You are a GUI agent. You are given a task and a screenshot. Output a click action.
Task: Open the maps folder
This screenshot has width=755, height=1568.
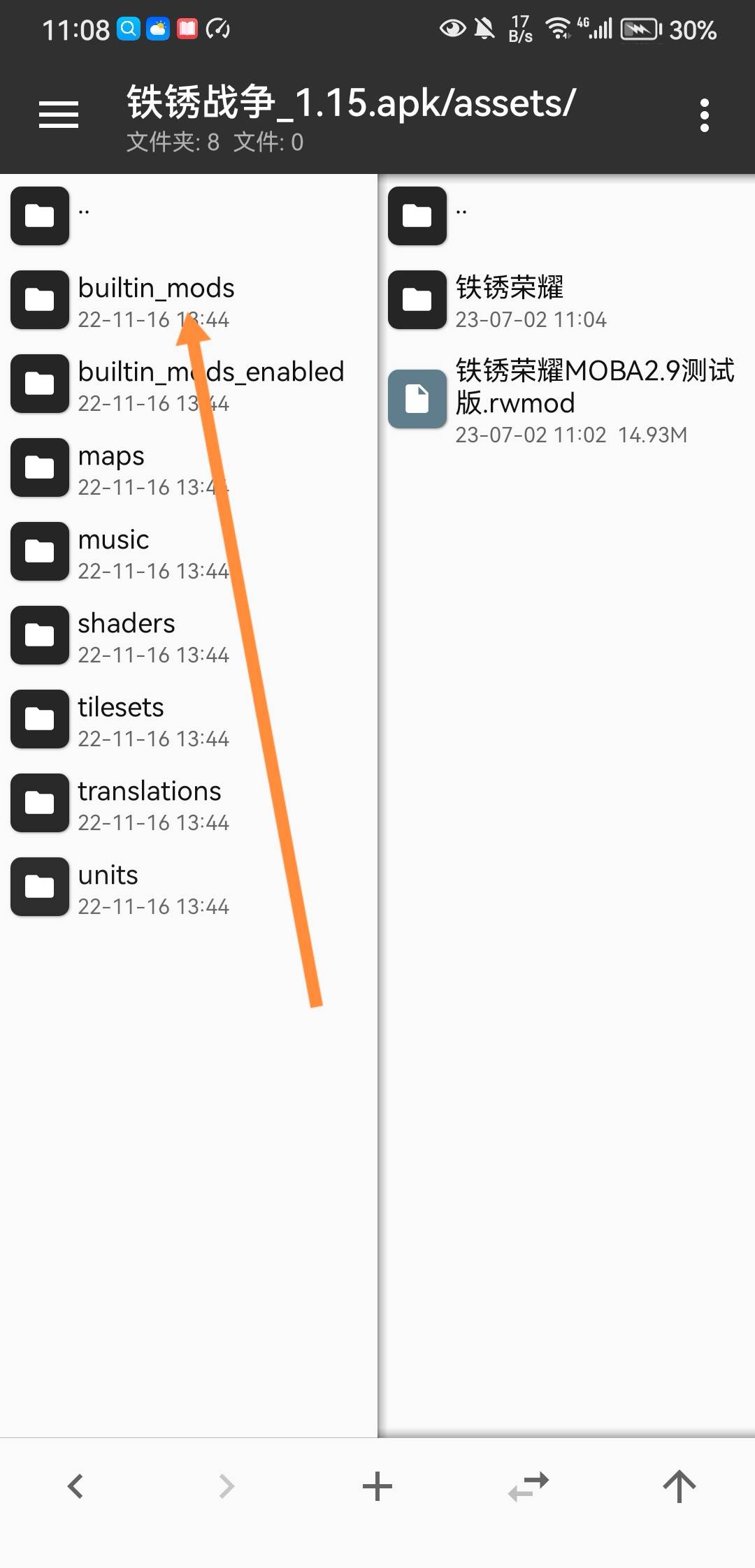(x=112, y=468)
